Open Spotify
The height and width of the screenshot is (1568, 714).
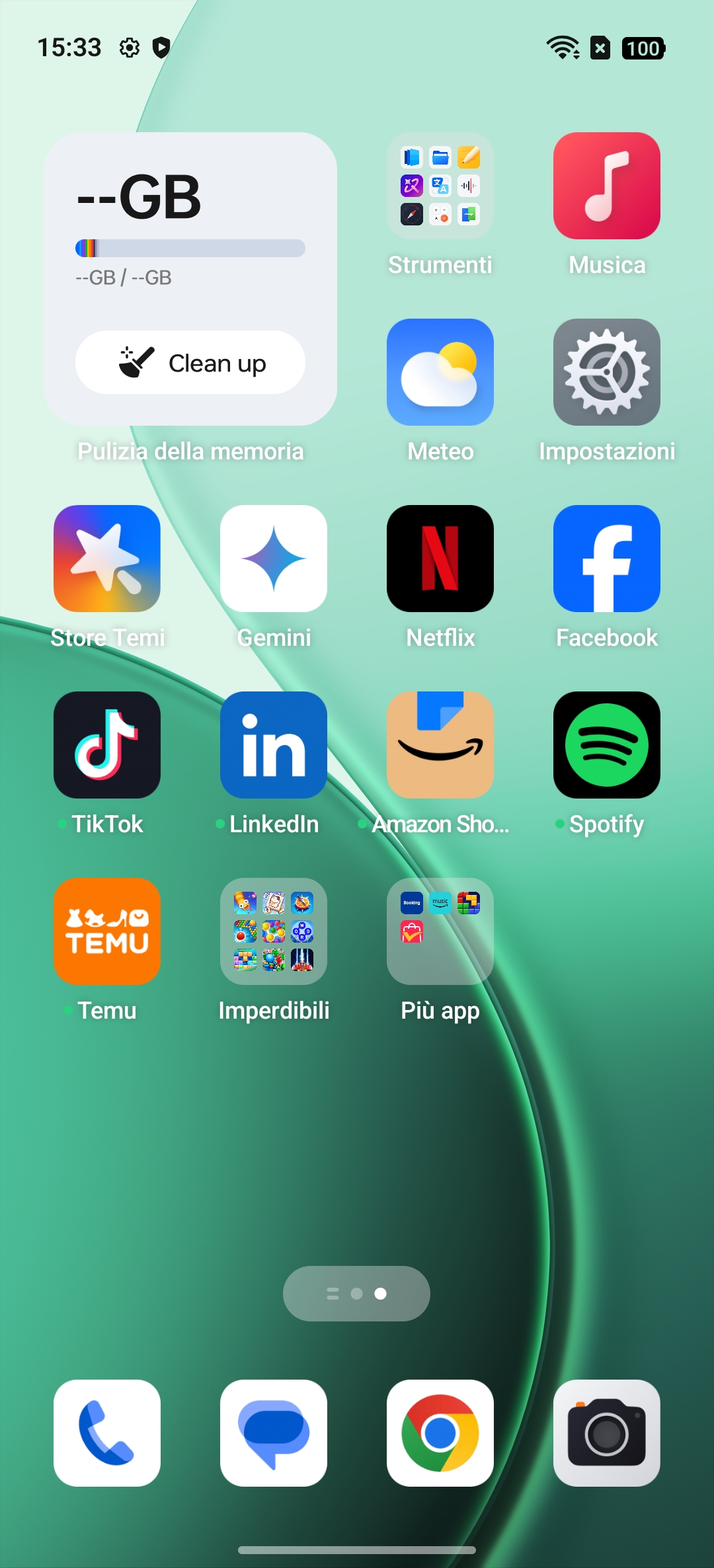pos(607,745)
